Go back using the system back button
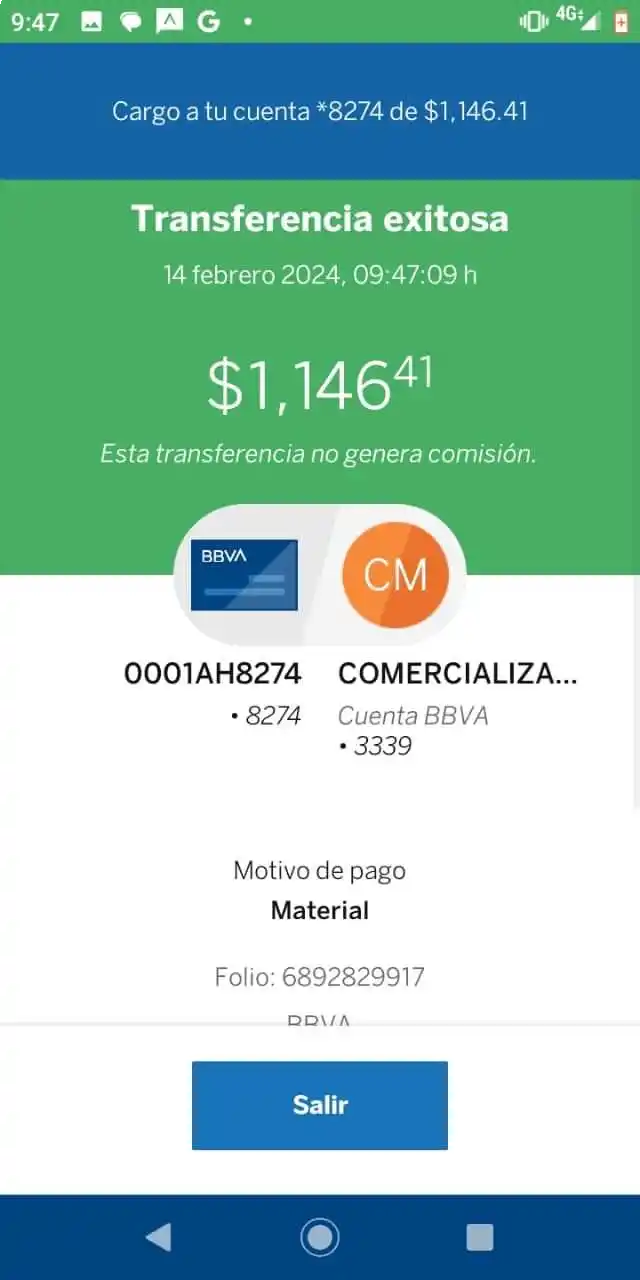This screenshot has height=1280, width=640. point(158,1238)
